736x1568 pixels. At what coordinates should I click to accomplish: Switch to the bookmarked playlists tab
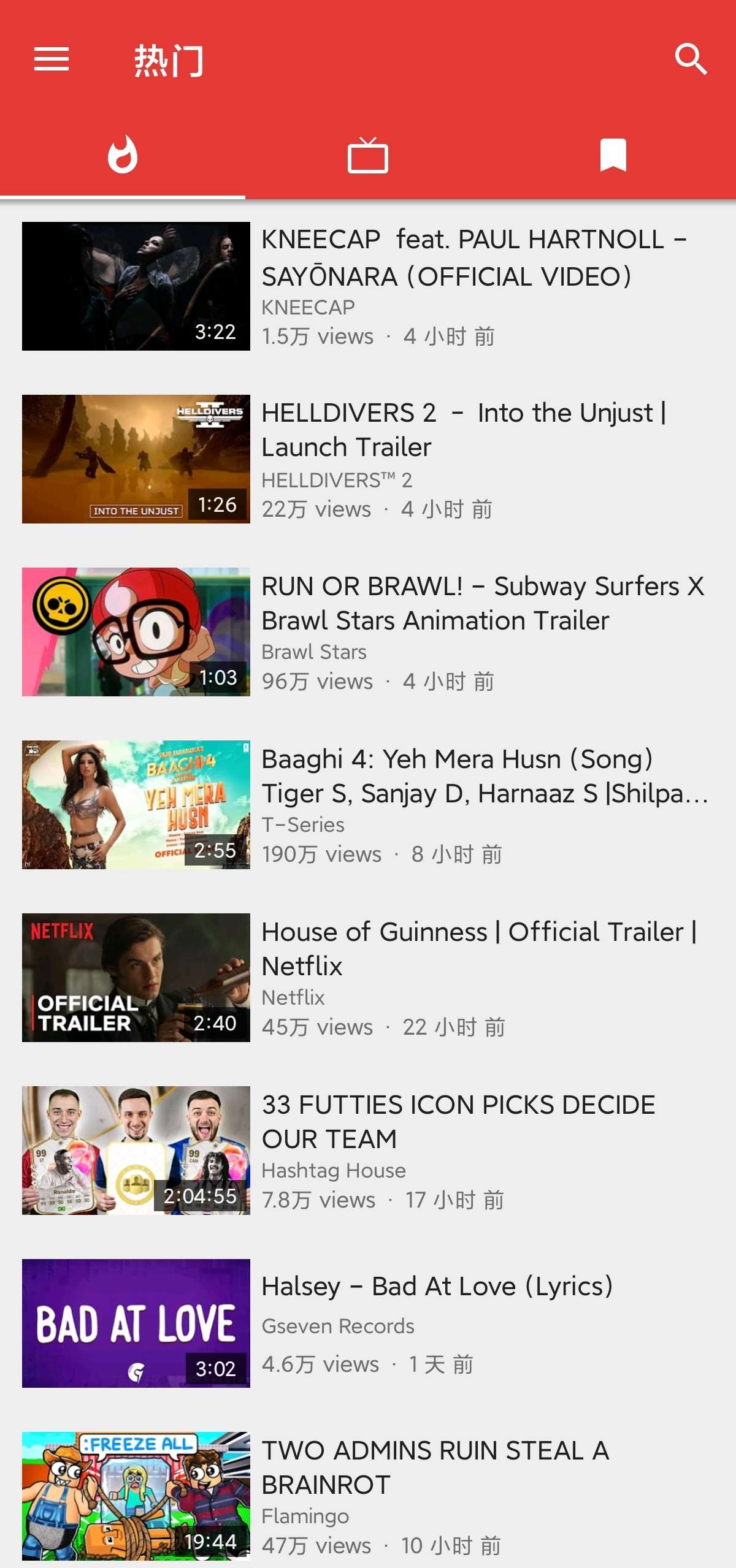click(613, 154)
